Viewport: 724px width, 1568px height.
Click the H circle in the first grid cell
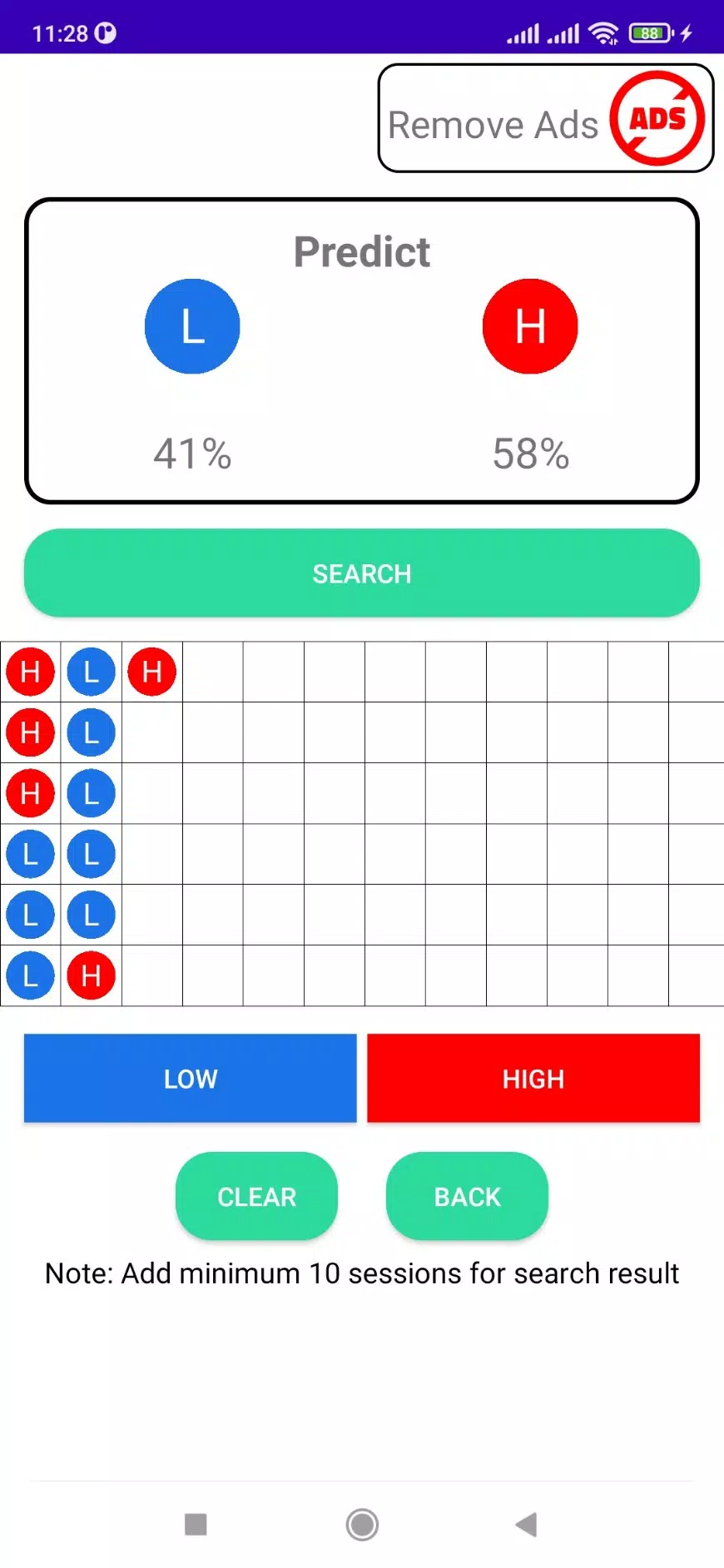(31, 671)
